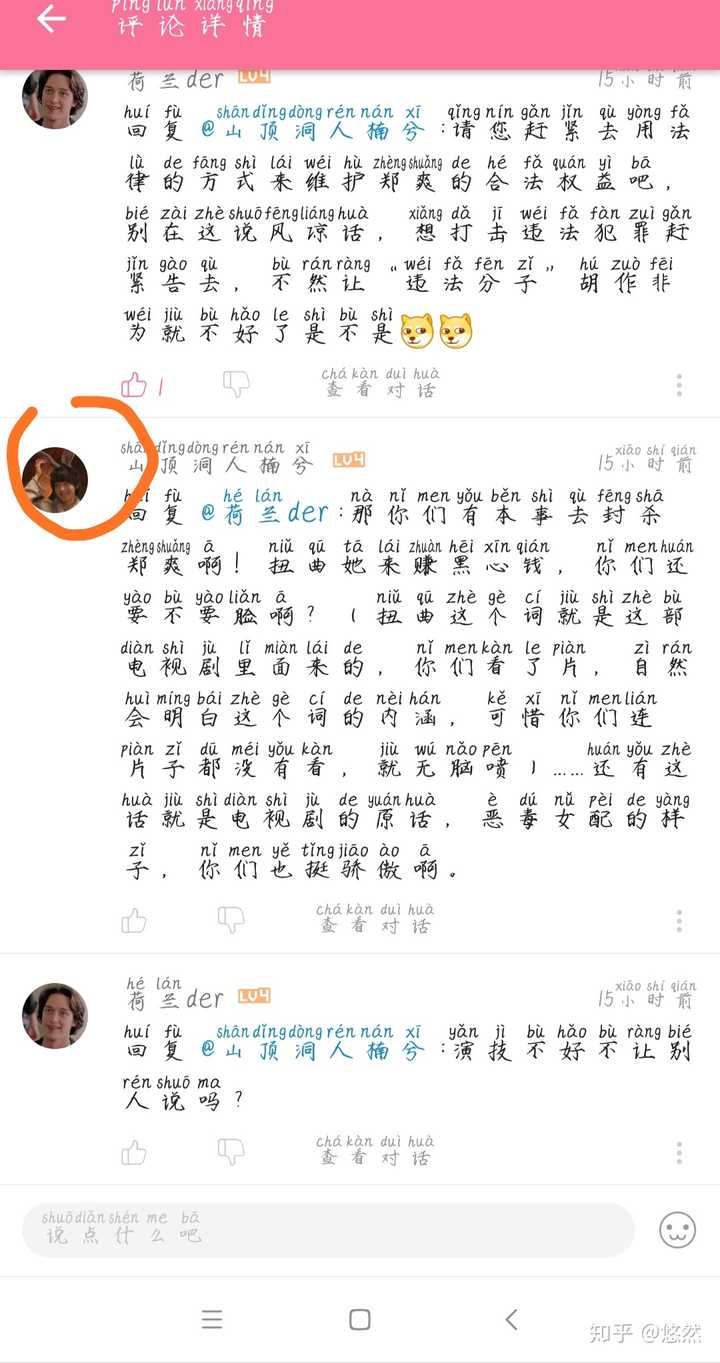Open more options on 山顶洞人楠兮's comment
The image size is (720, 1363).
coord(679,921)
